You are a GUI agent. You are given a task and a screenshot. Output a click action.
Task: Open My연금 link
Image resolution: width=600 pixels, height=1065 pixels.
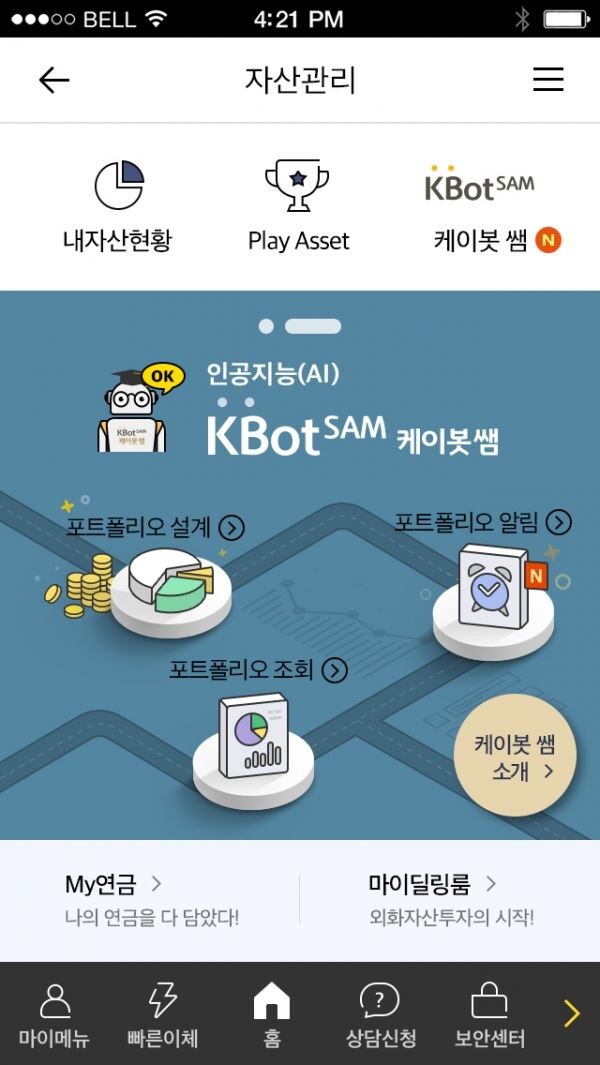tap(113, 884)
